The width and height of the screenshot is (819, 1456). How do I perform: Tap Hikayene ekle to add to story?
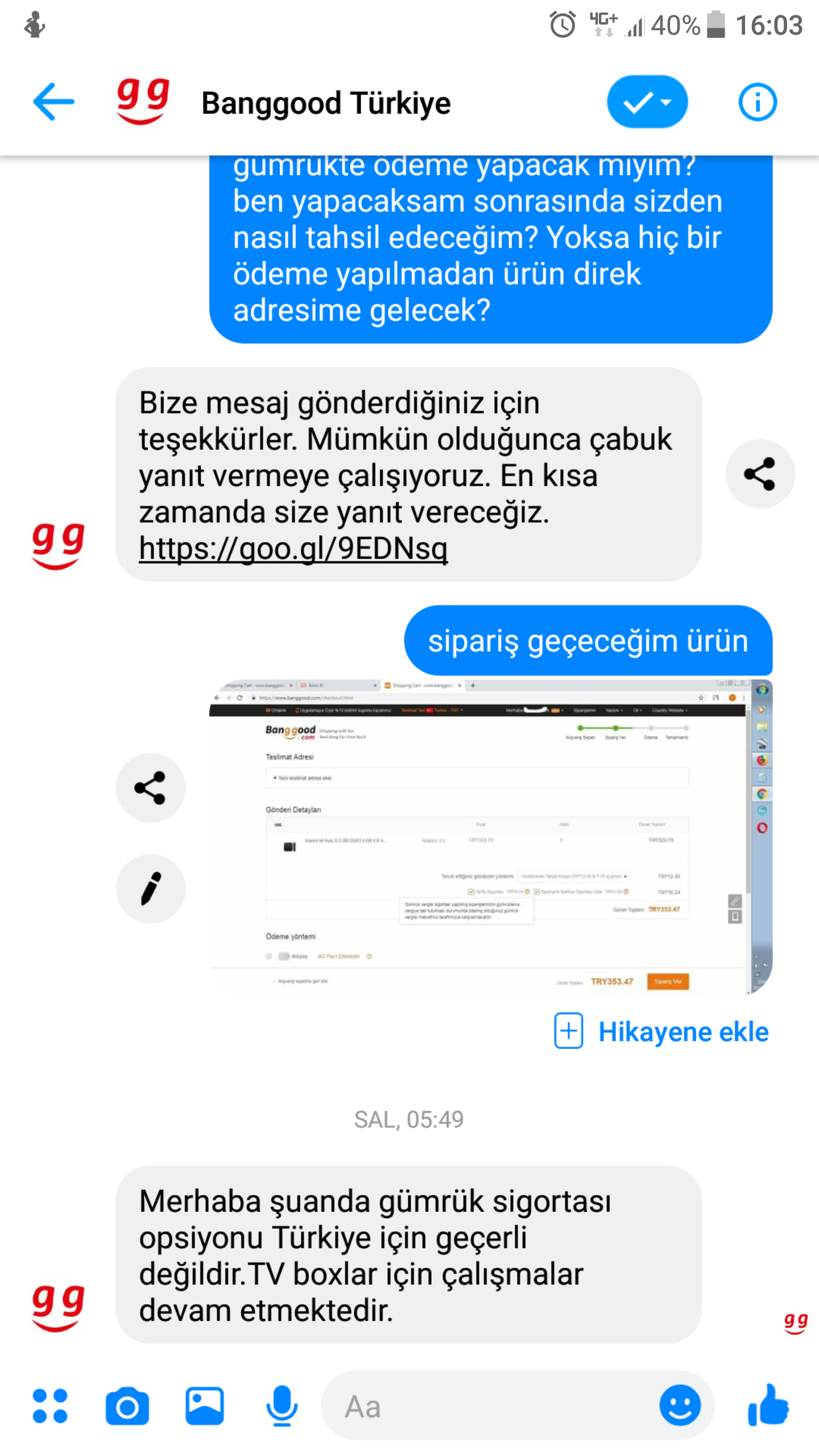click(661, 1032)
